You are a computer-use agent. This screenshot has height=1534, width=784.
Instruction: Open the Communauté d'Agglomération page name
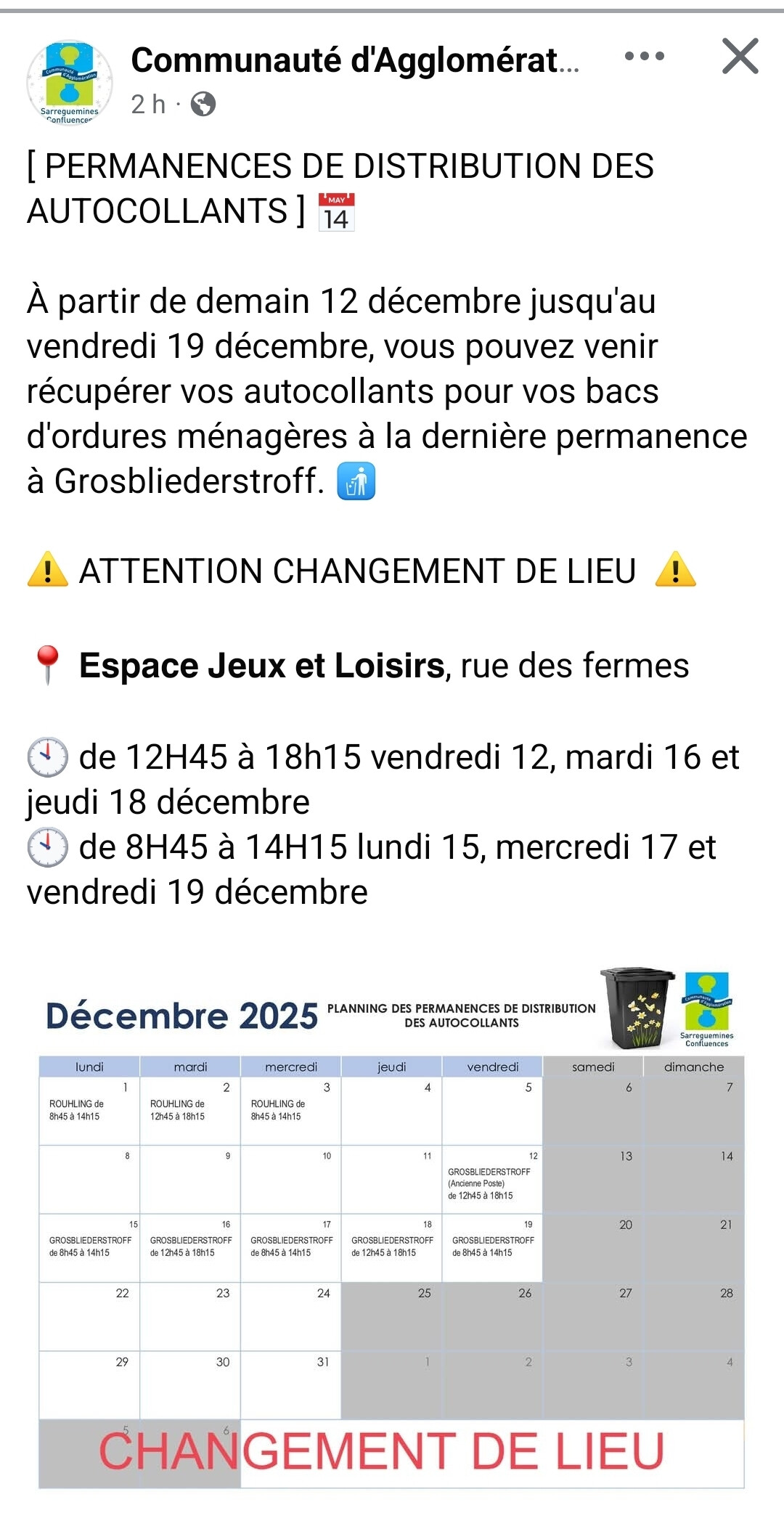point(355,60)
